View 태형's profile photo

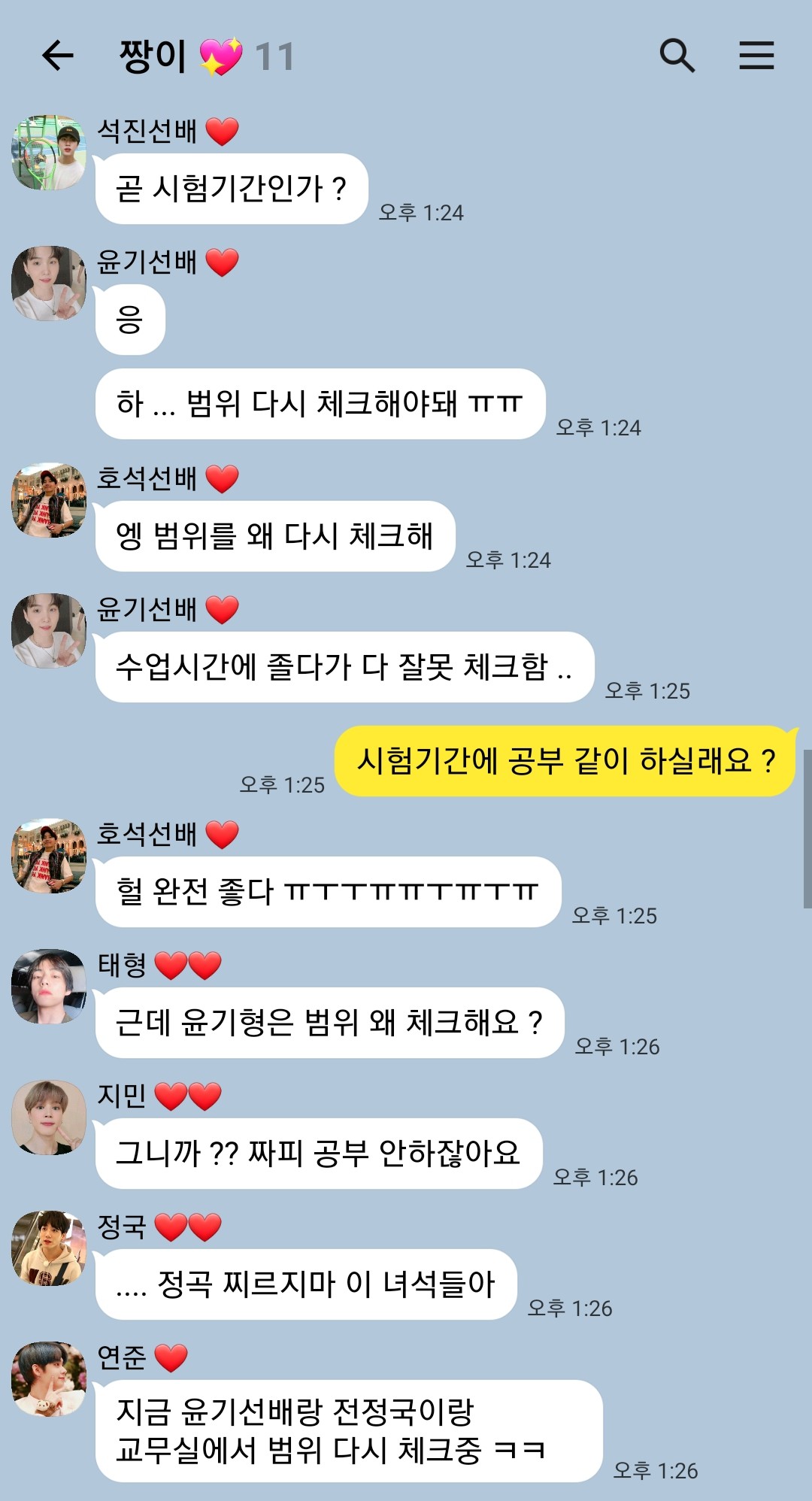pyautogui.click(x=49, y=987)
